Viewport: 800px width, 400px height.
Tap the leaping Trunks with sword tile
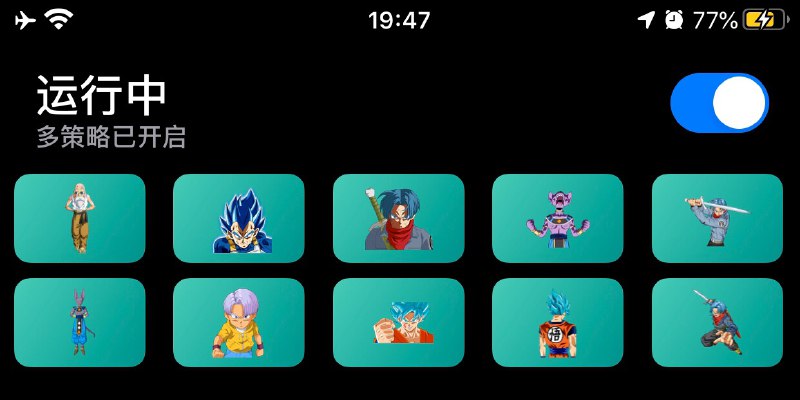(716, 322)
